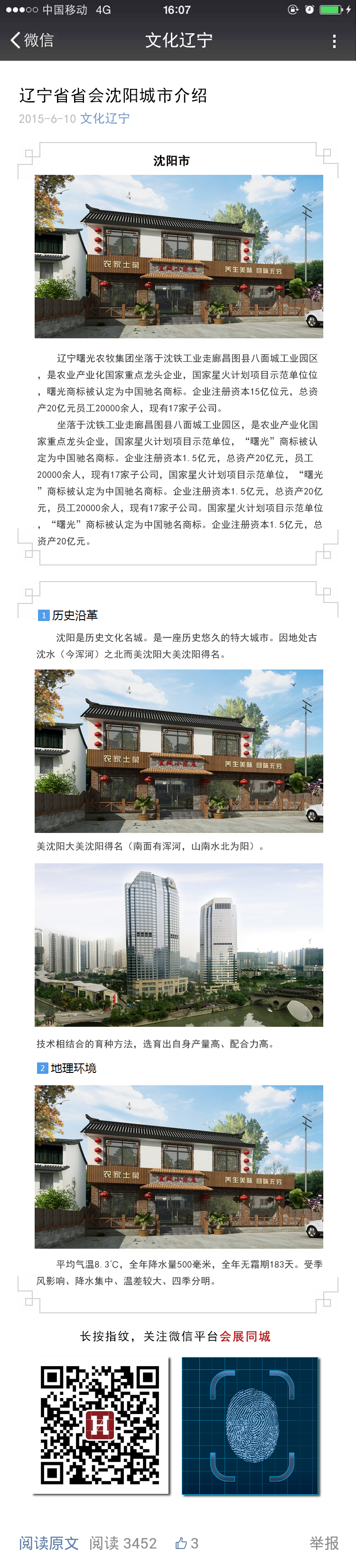Open the overflow menu
The width and height of the screenshot is (356, 1568).
(x=334, y=41)
